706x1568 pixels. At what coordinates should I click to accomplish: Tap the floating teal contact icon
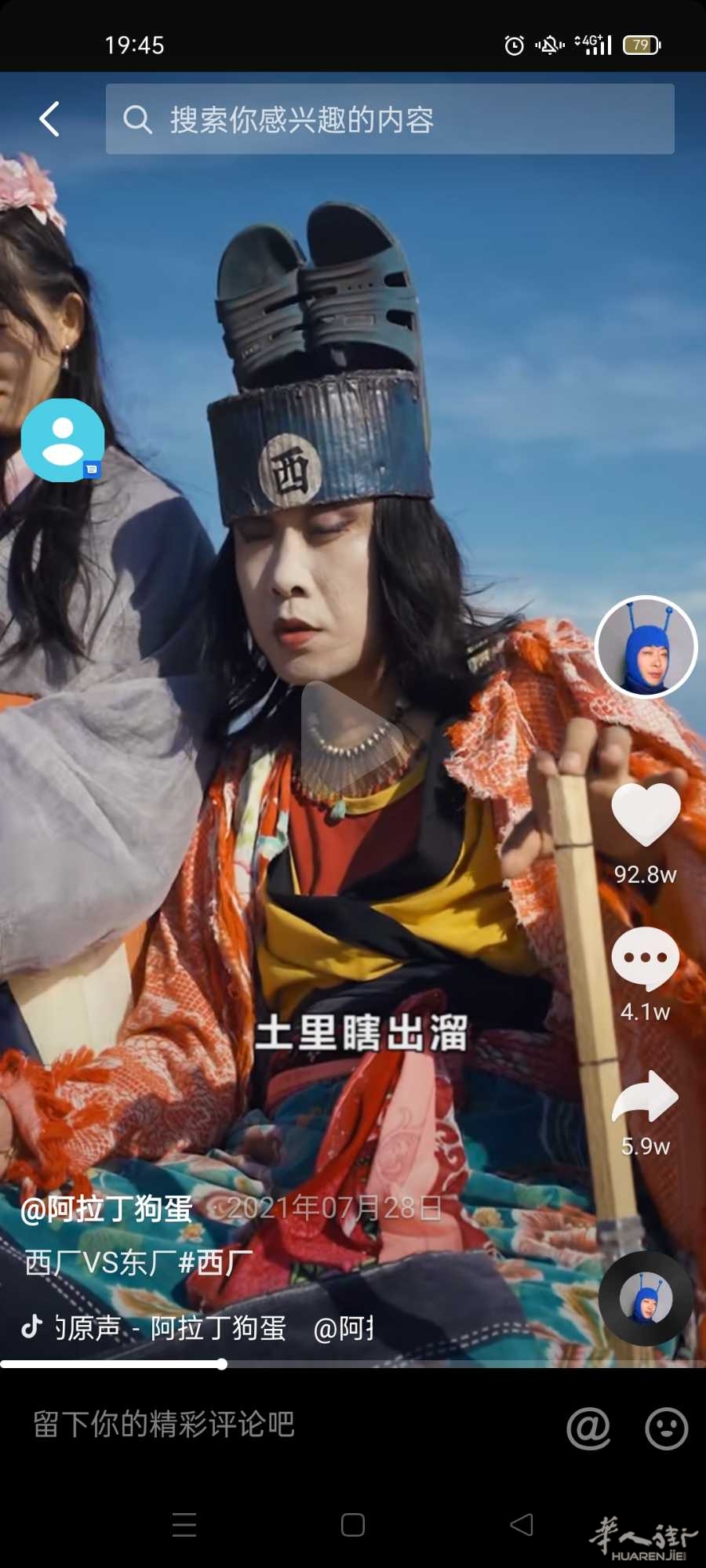(x=63, y=440)
